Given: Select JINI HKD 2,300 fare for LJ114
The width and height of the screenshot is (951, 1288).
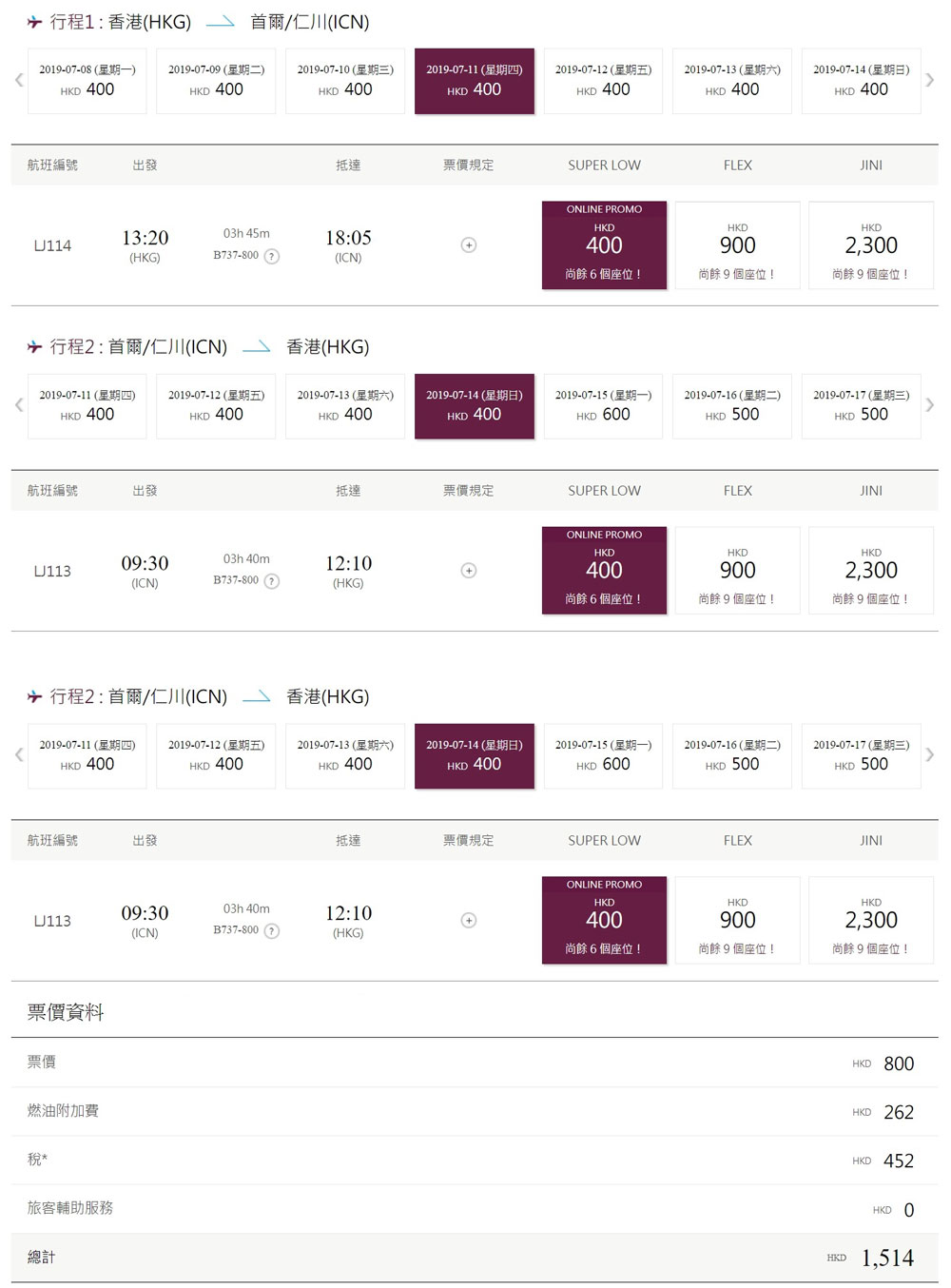Looking at the screenshot, I should tap(870, 245).
